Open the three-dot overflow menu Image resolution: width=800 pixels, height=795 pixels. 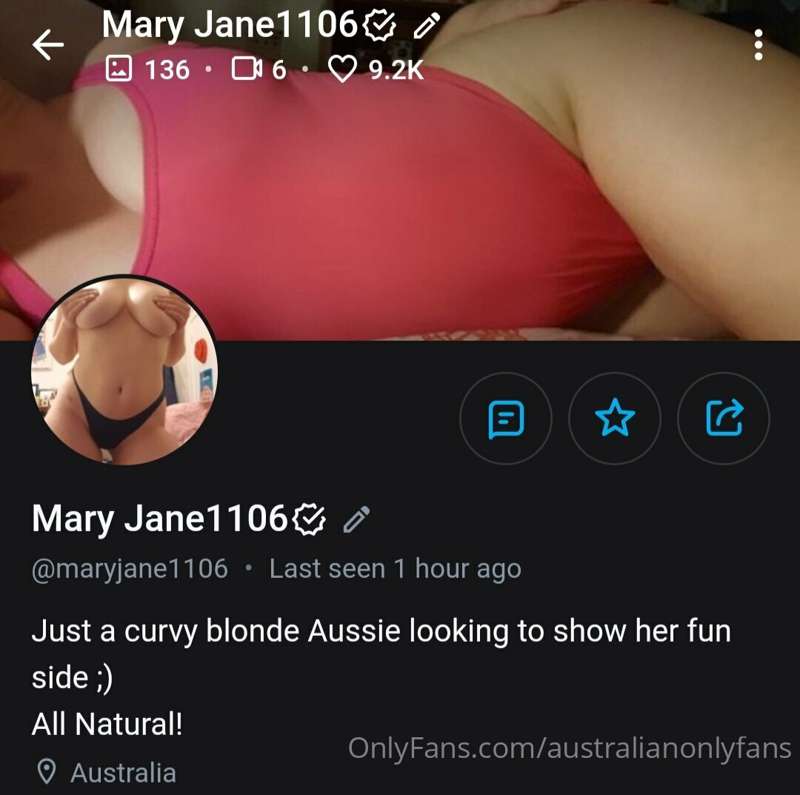758,45
